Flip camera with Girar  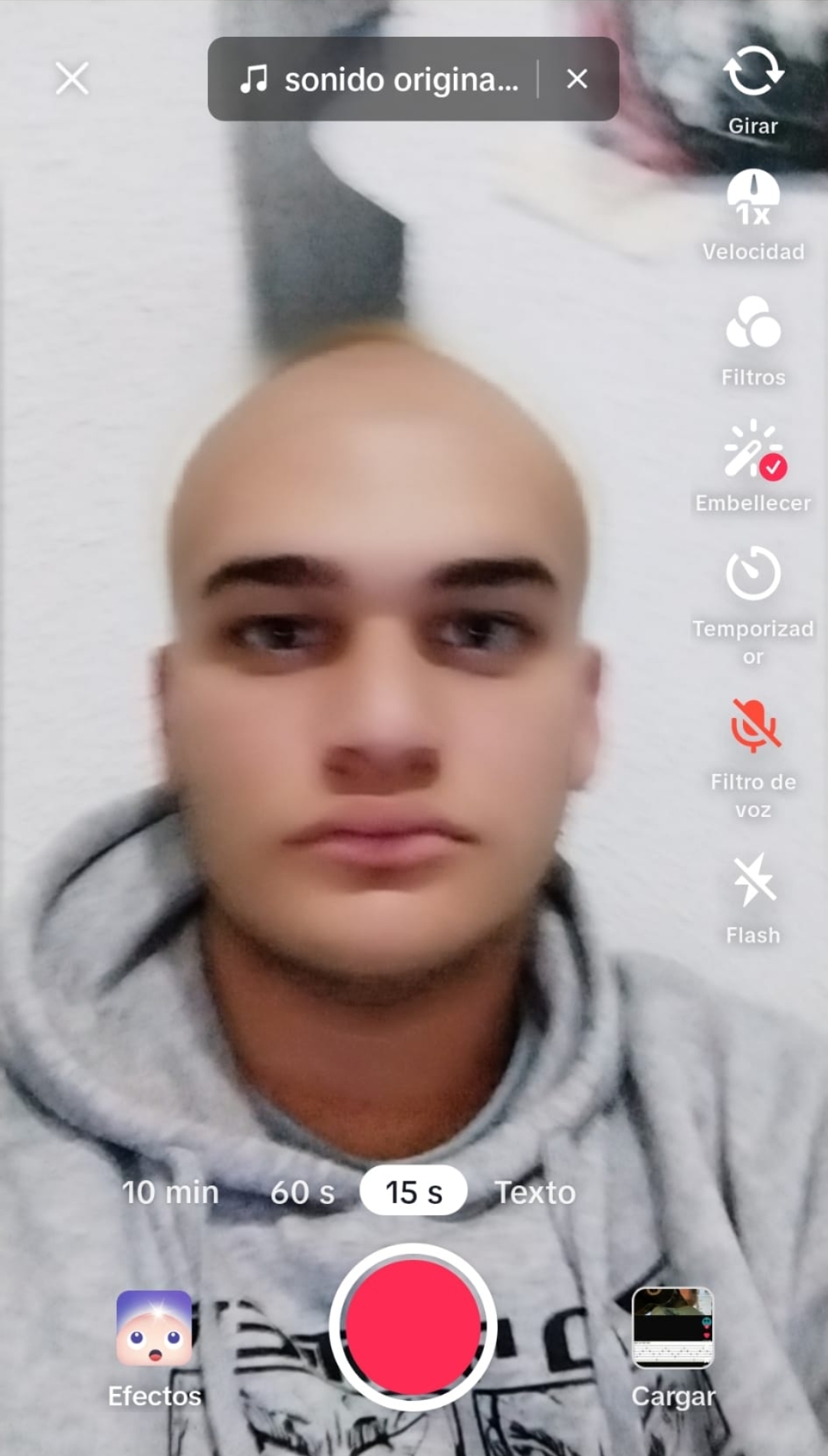click(753, 90)
